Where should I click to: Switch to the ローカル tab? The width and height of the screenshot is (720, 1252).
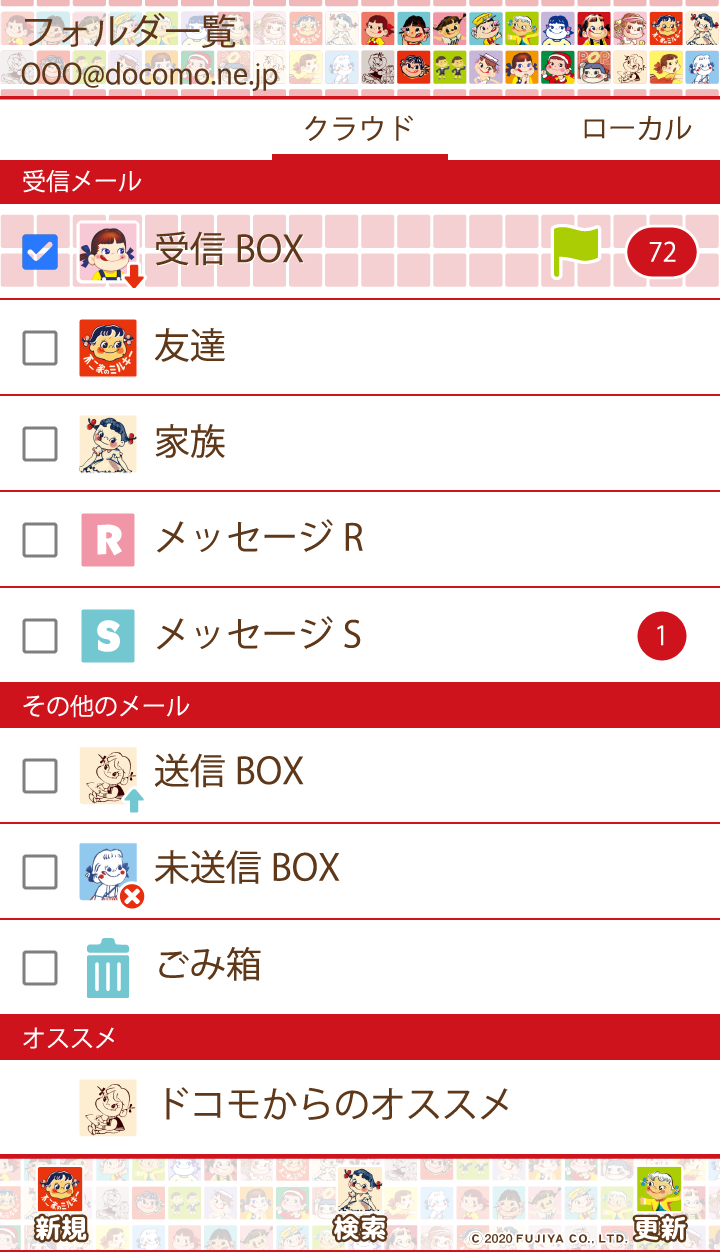click(636, 129)
